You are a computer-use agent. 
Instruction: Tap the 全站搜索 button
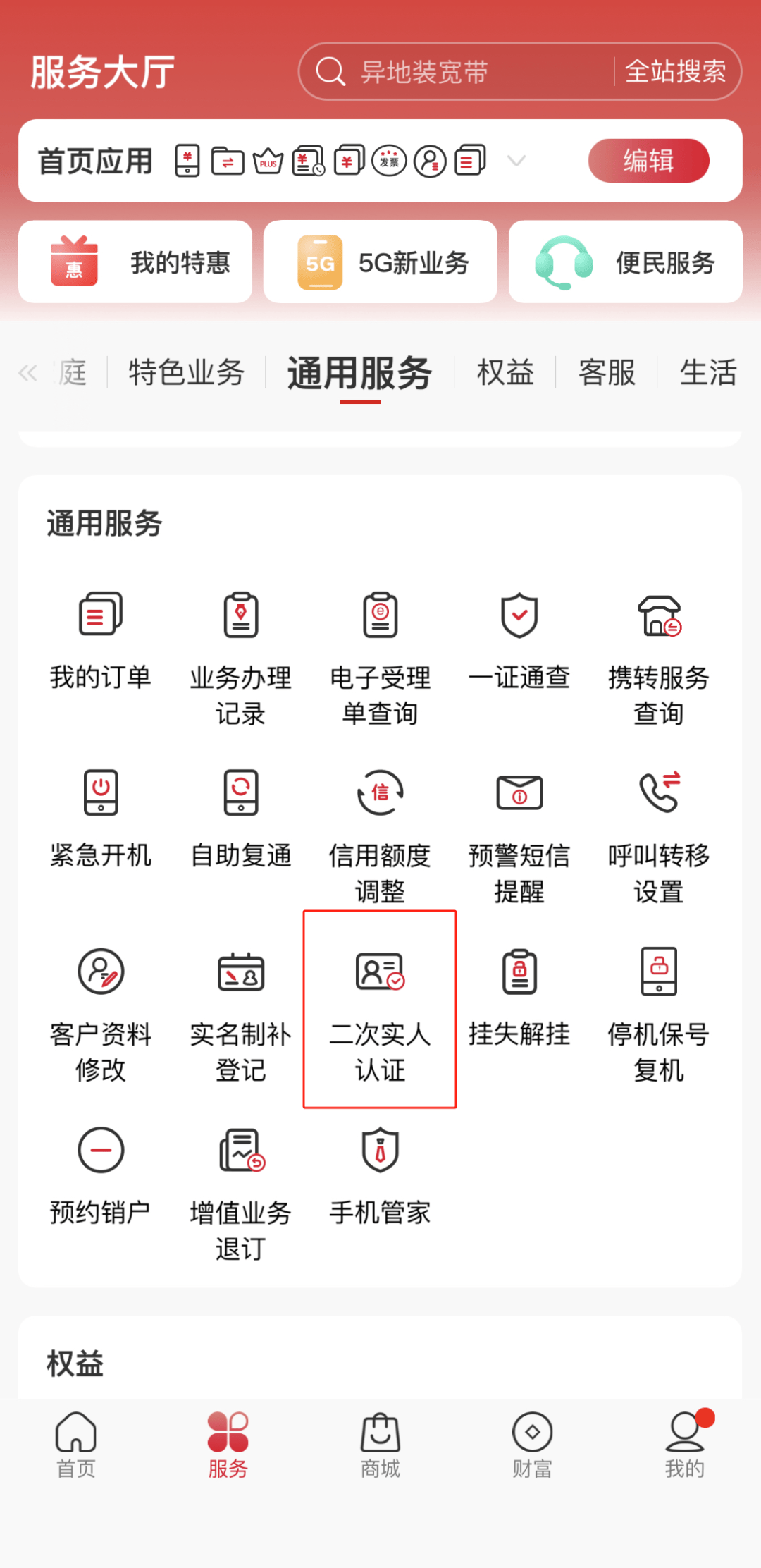coord(675,72)
